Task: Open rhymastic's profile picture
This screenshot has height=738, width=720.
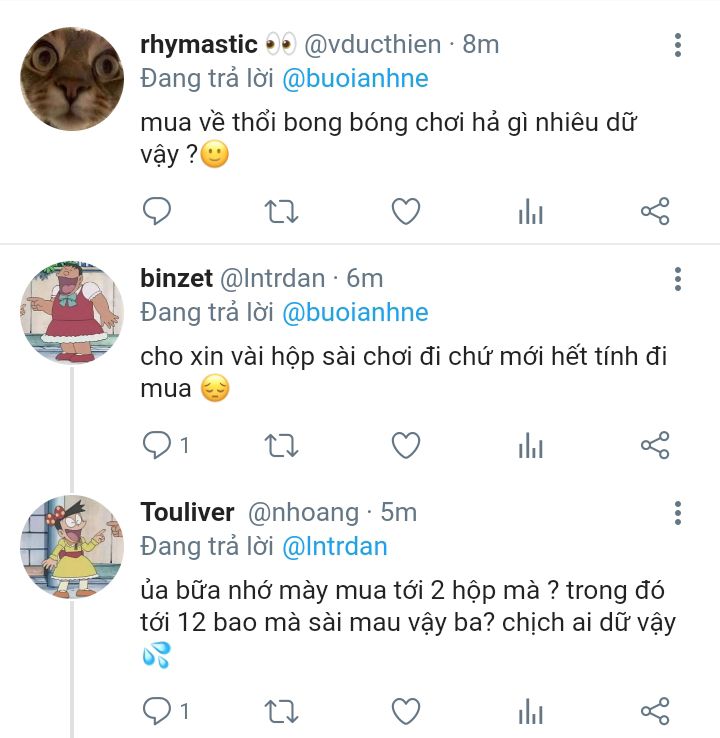Action: pyautogui.click(x=72, y=79)
